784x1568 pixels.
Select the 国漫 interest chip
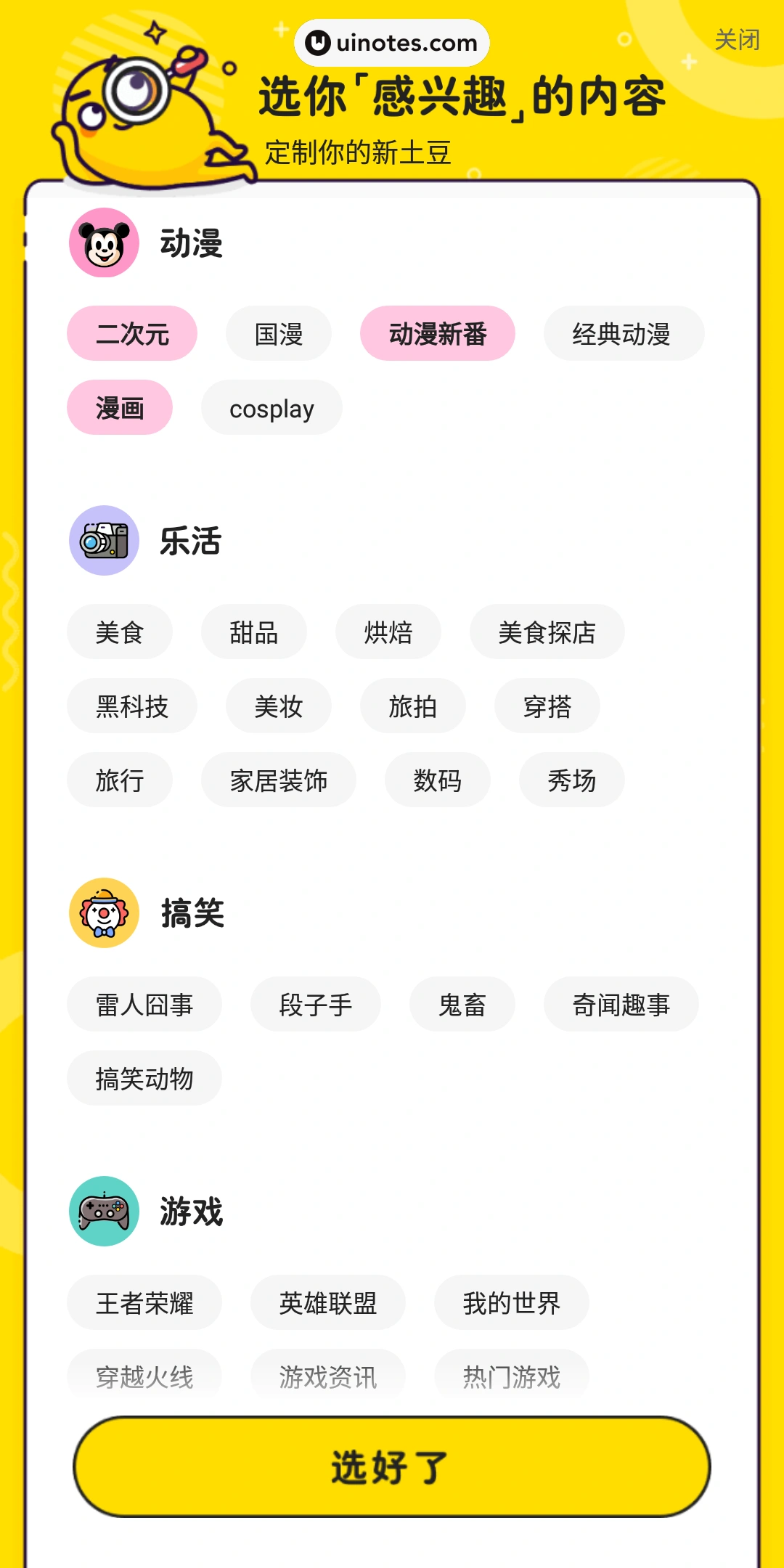click(x=279, y=334)
